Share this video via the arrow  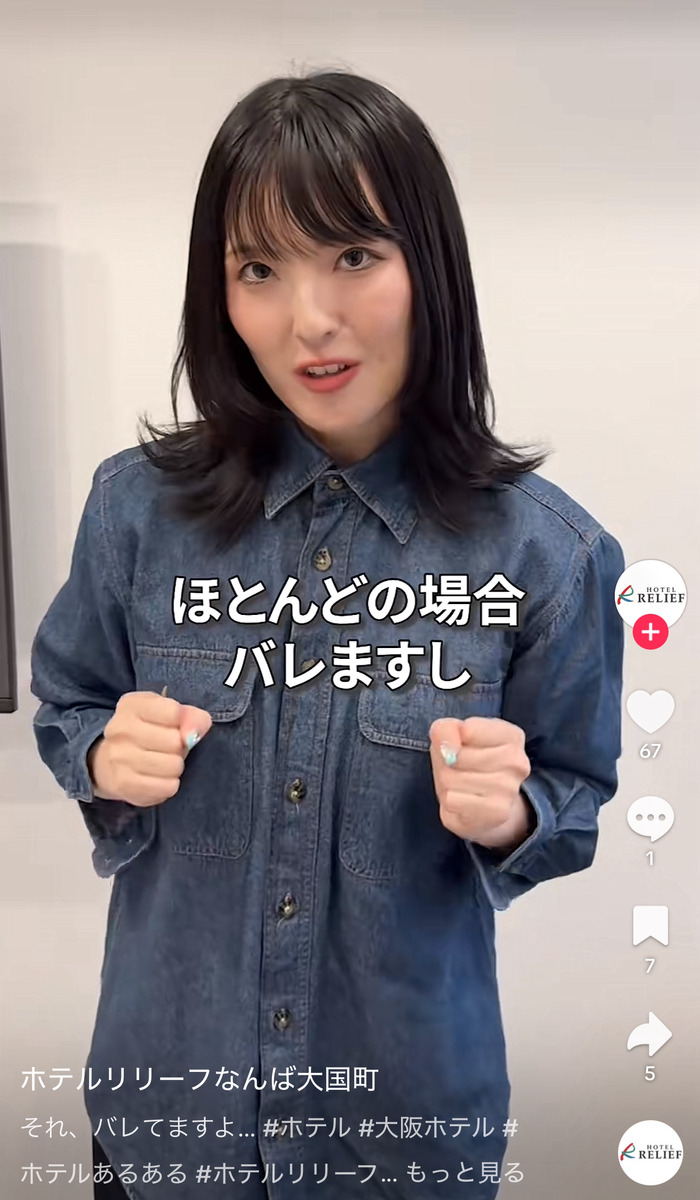click(x=650, y=1034)
